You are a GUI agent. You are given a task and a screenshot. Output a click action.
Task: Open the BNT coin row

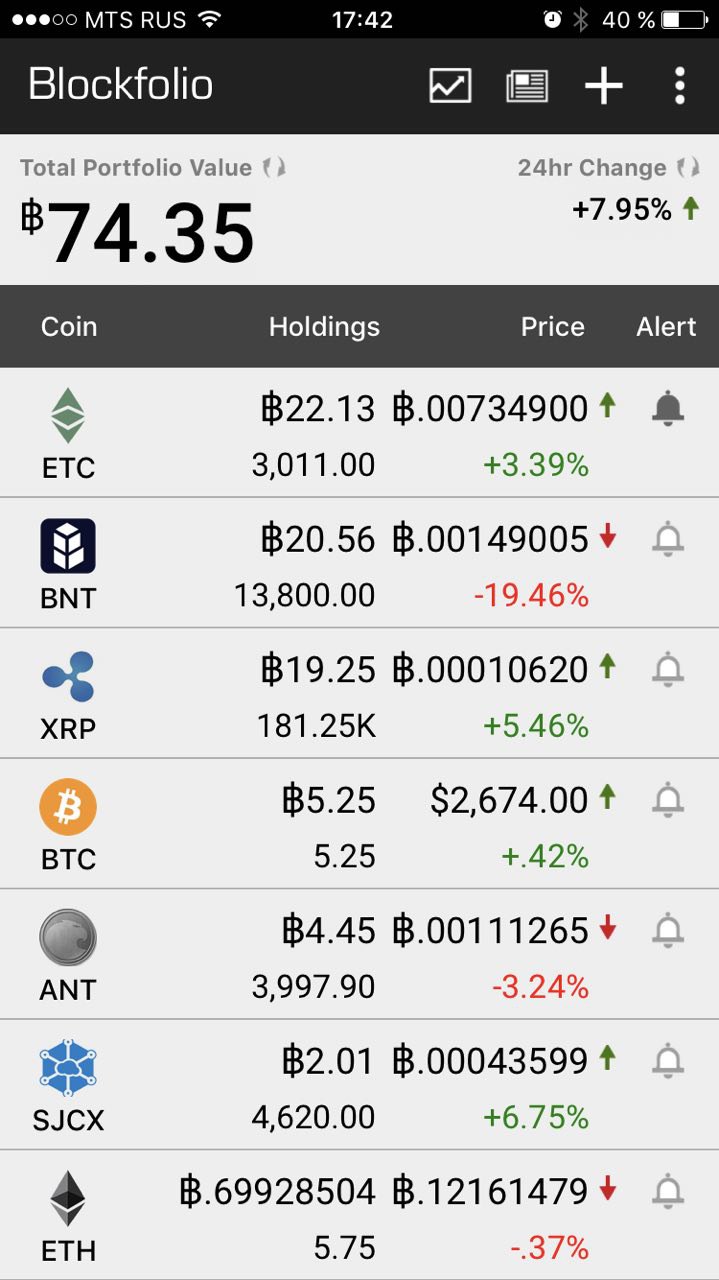tap(359, 563)
